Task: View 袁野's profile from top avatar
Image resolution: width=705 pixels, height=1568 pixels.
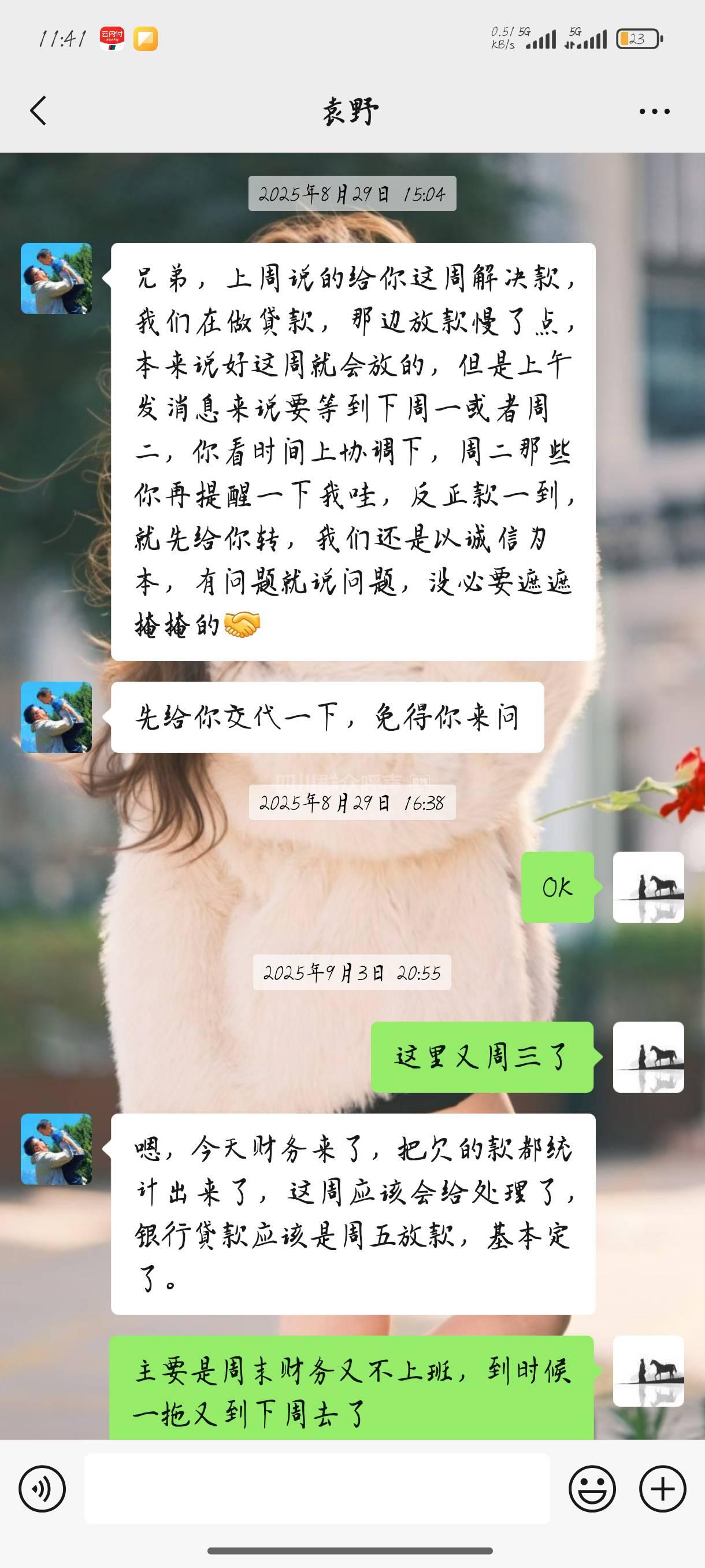Action: 56,278
